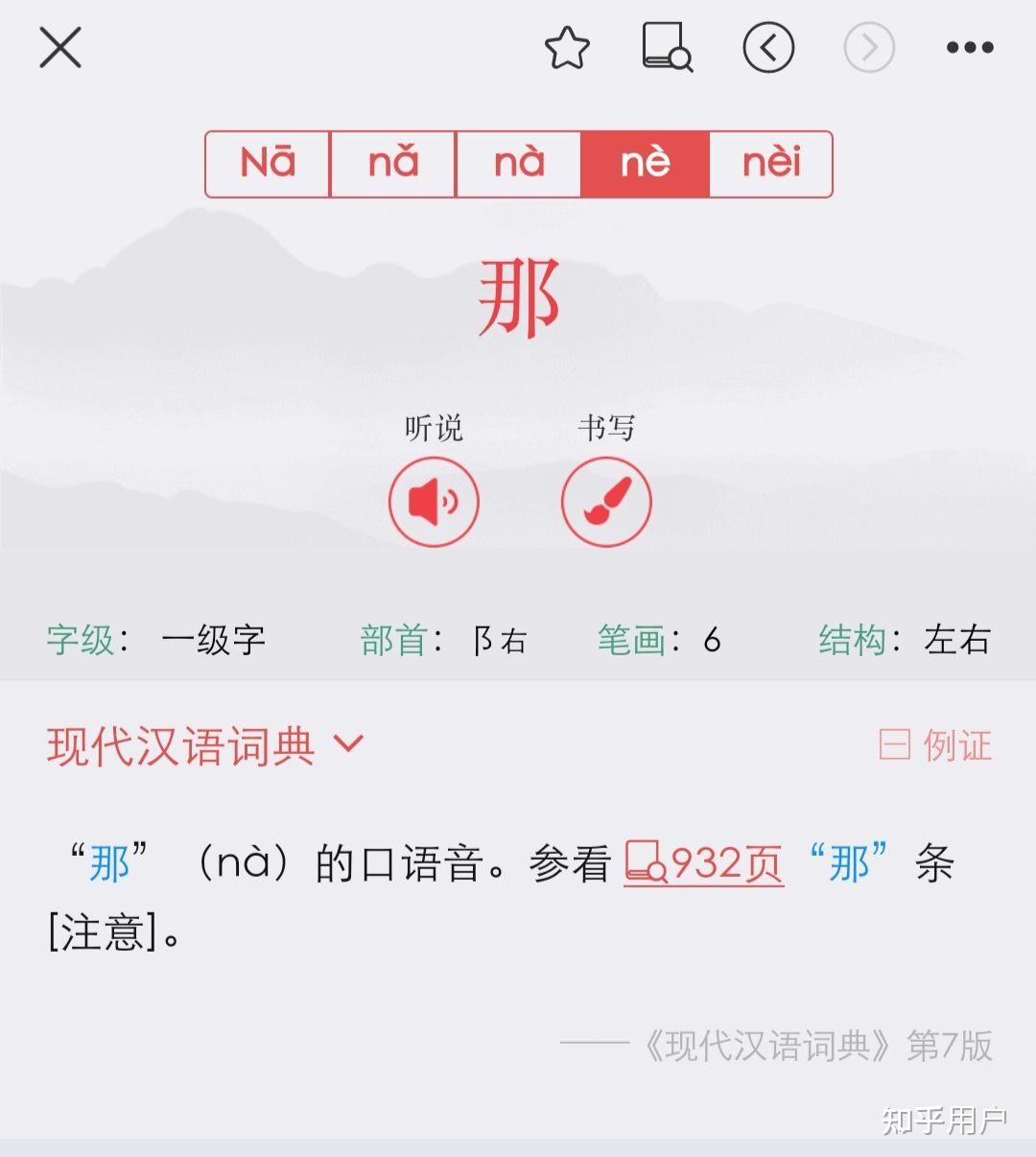Tap the star to favorite this entry
The height and width of the screenshot is (1157, 1036).
(567, 46)
